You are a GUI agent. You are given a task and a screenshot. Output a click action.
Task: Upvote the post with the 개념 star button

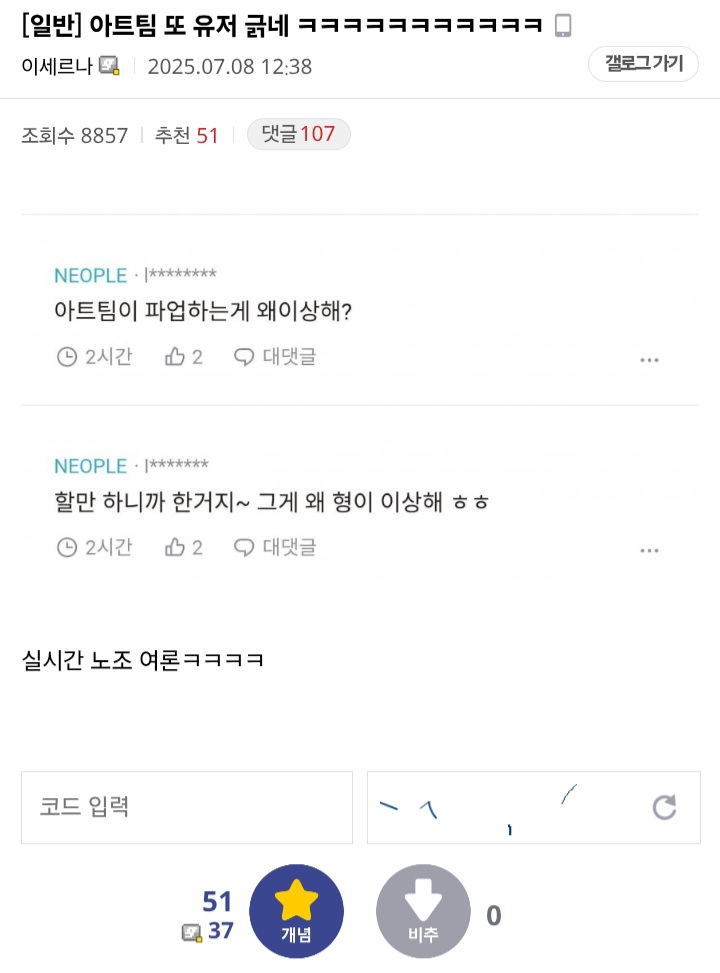pyautogui.click(x=296, y=911)
